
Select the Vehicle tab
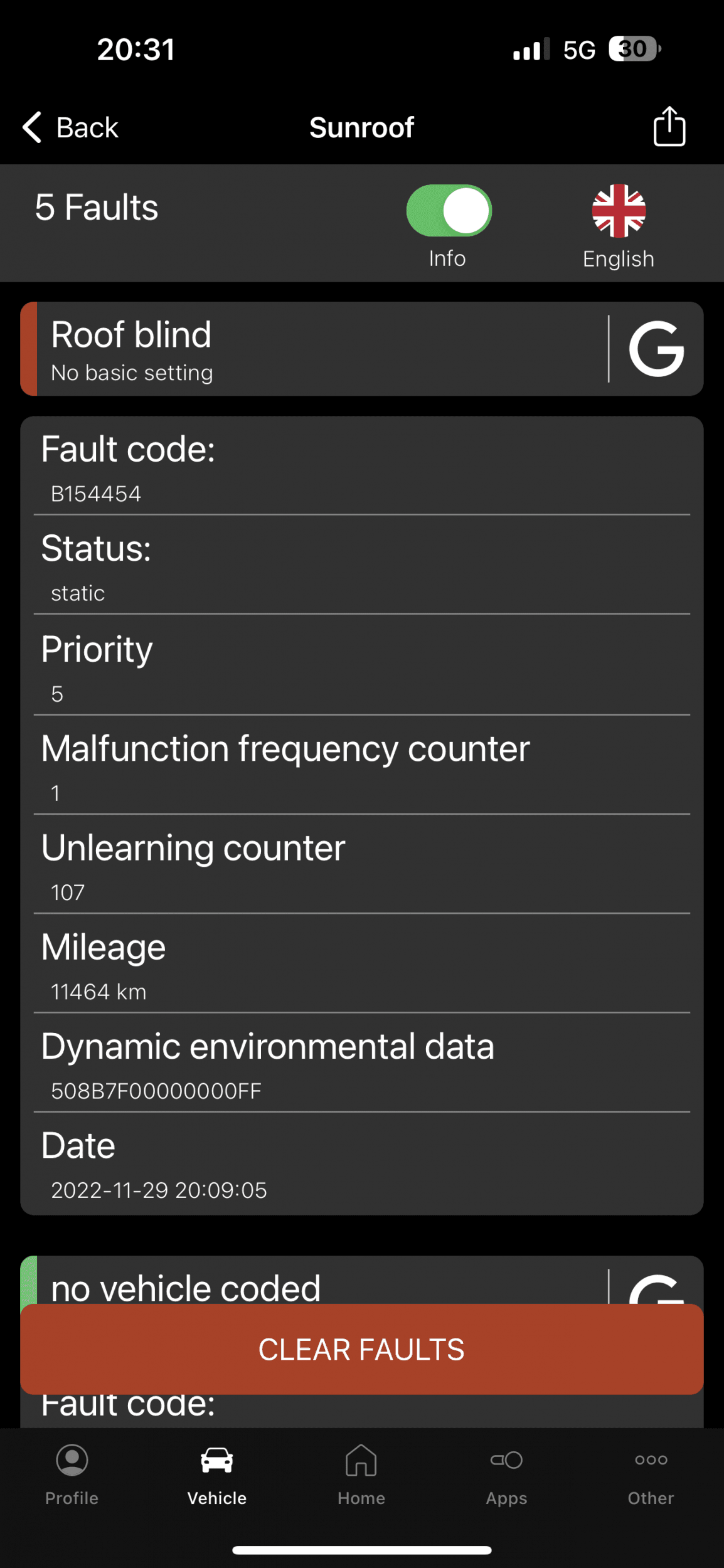coord(216,1475)
